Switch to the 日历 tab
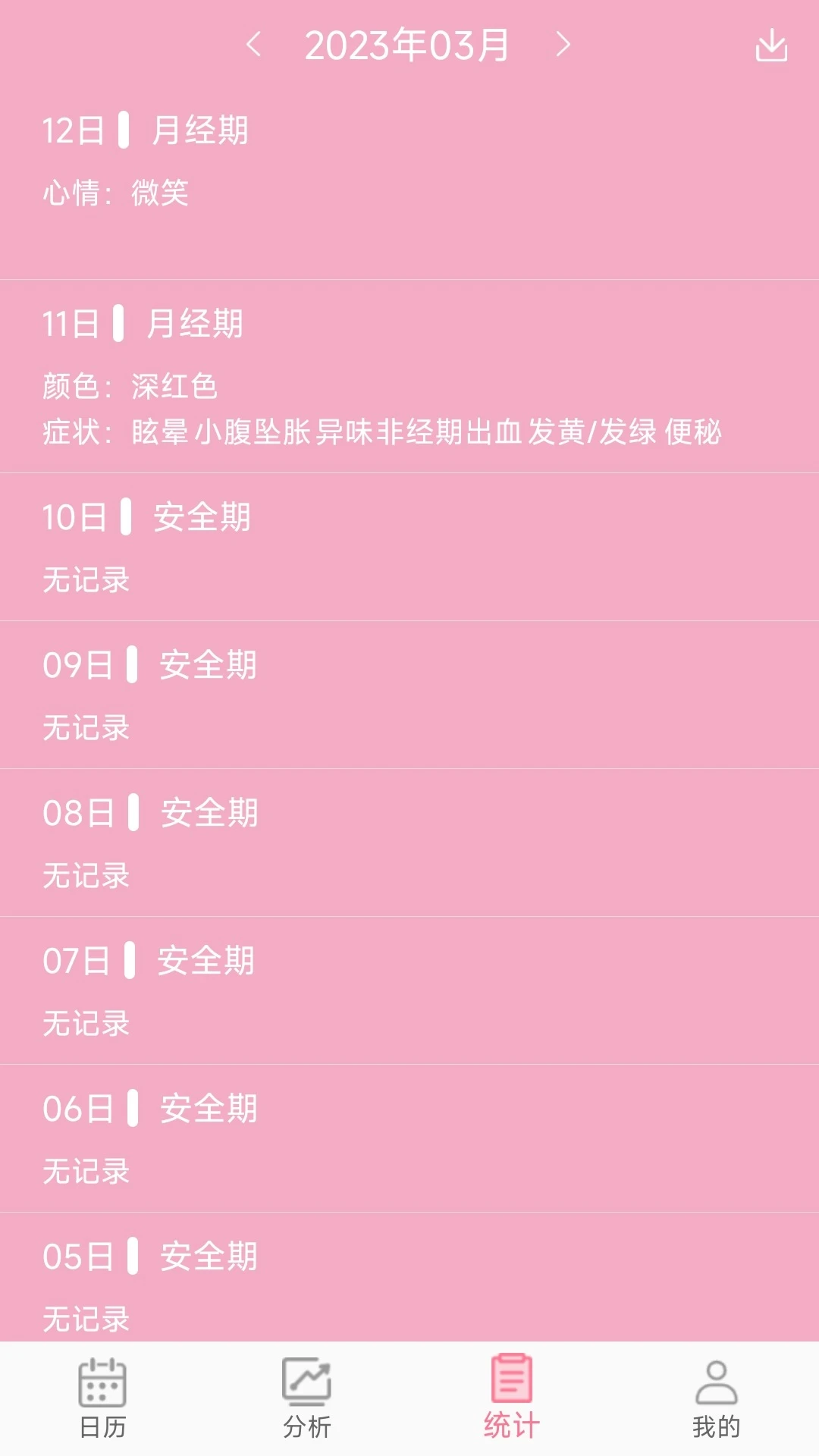The image size is (819, 1456). click(102, 1398)
